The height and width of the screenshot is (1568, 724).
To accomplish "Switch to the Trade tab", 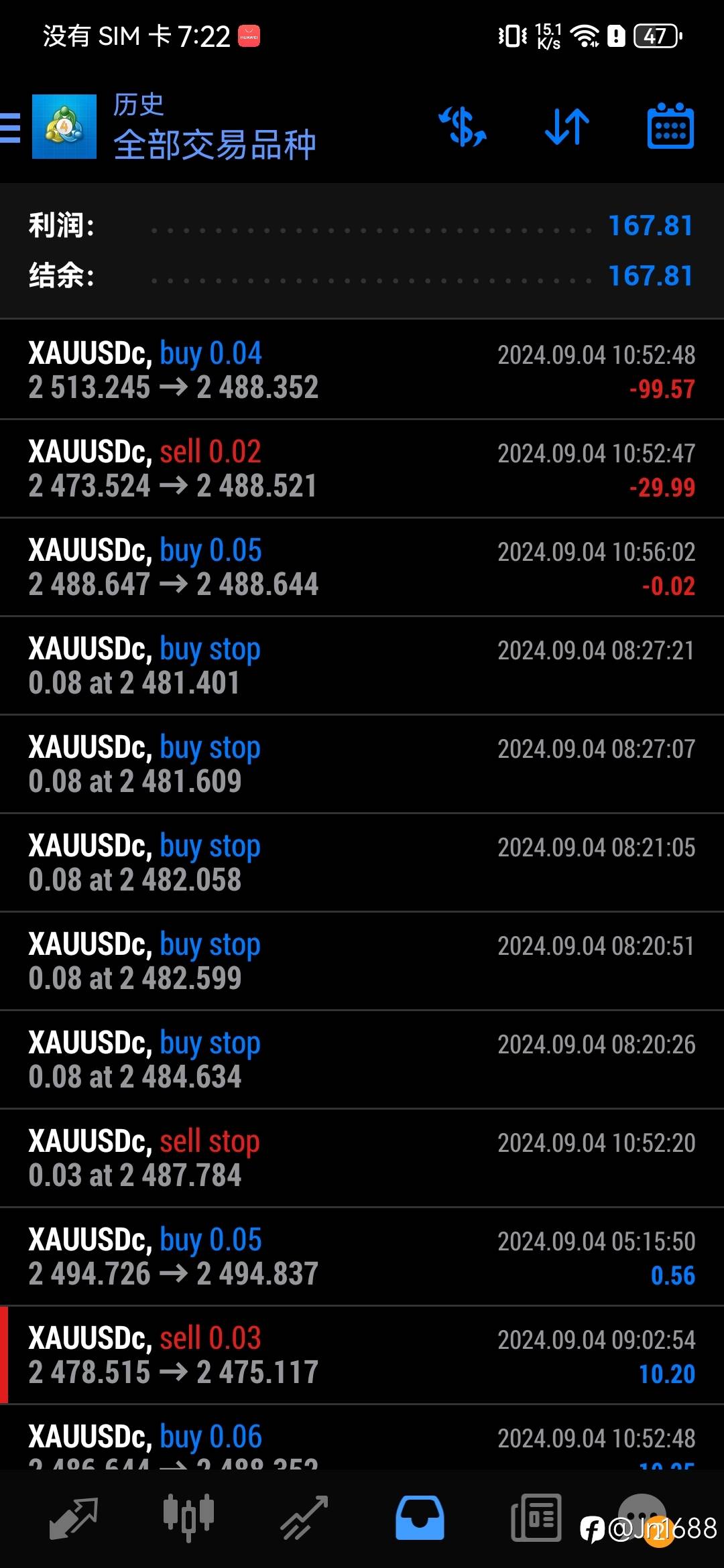I will click(304, 1517).
